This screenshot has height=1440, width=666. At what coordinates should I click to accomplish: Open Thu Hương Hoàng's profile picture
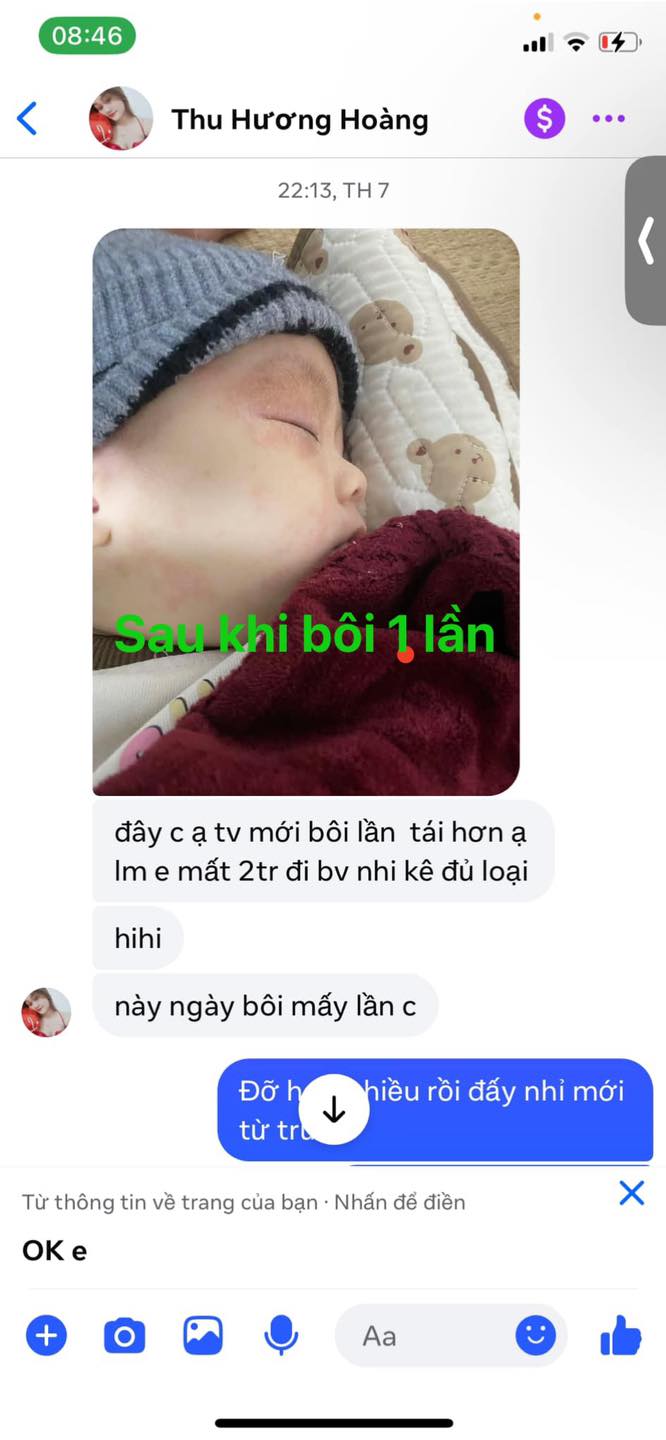121,119
